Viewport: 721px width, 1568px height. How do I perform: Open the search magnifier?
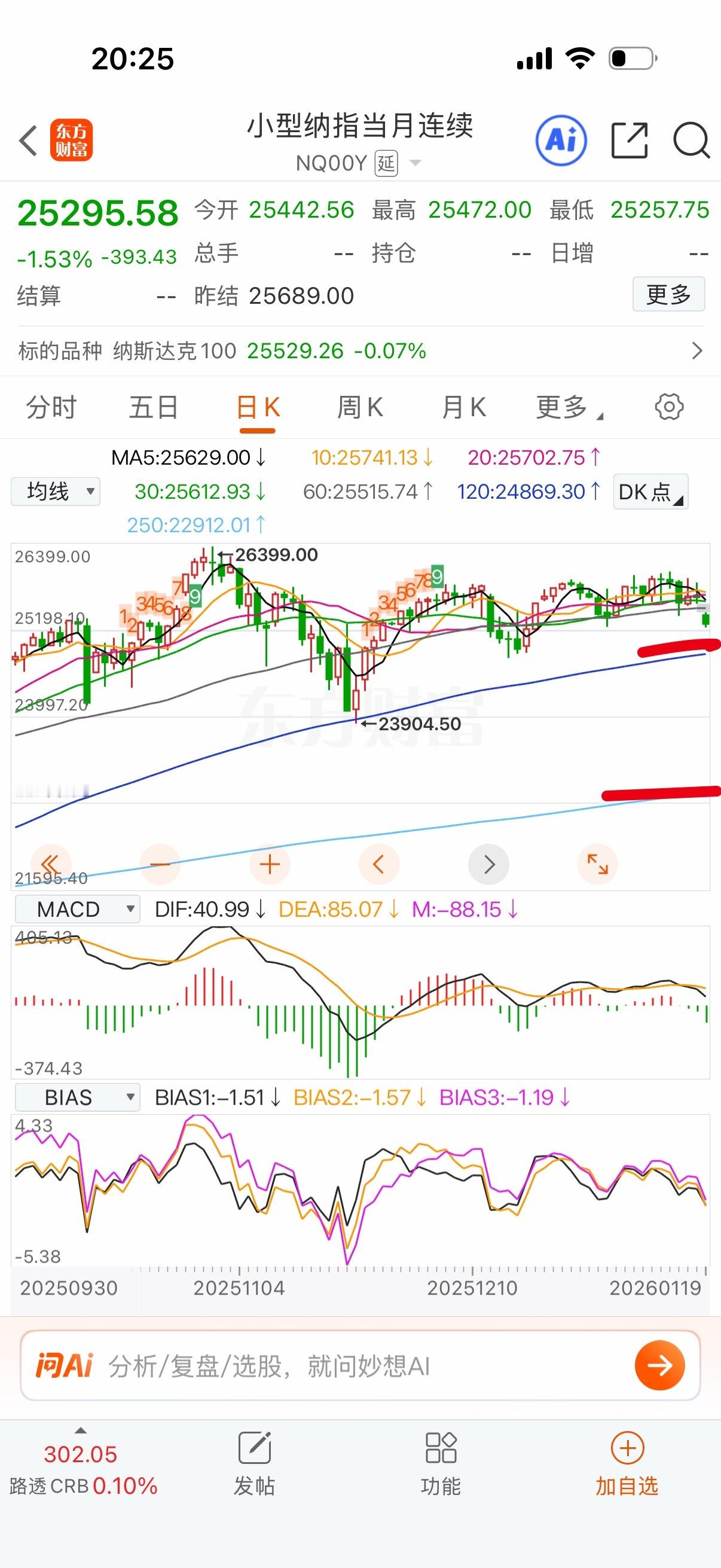click(691, 141)
